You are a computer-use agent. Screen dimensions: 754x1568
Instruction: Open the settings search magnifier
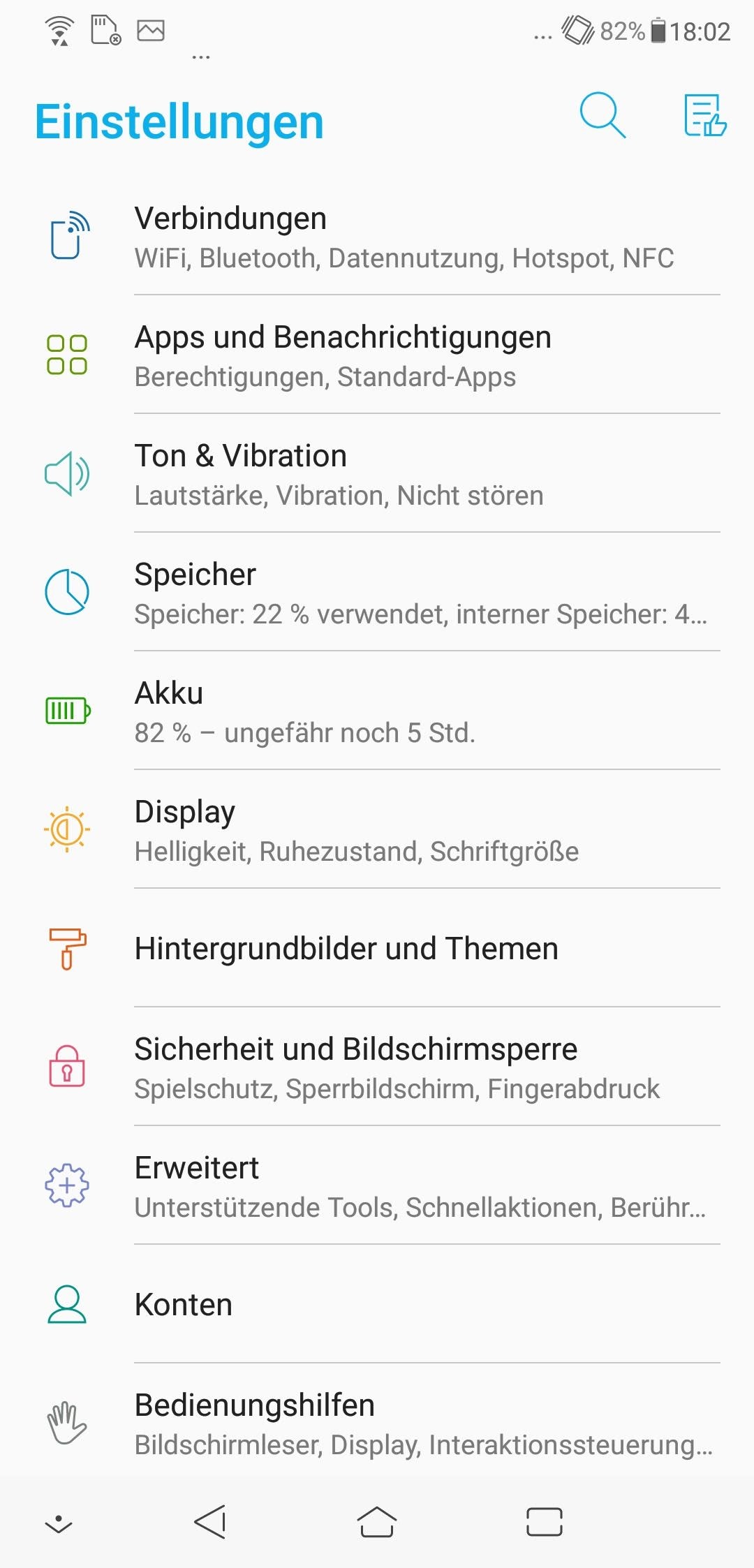tap(603, 115)
